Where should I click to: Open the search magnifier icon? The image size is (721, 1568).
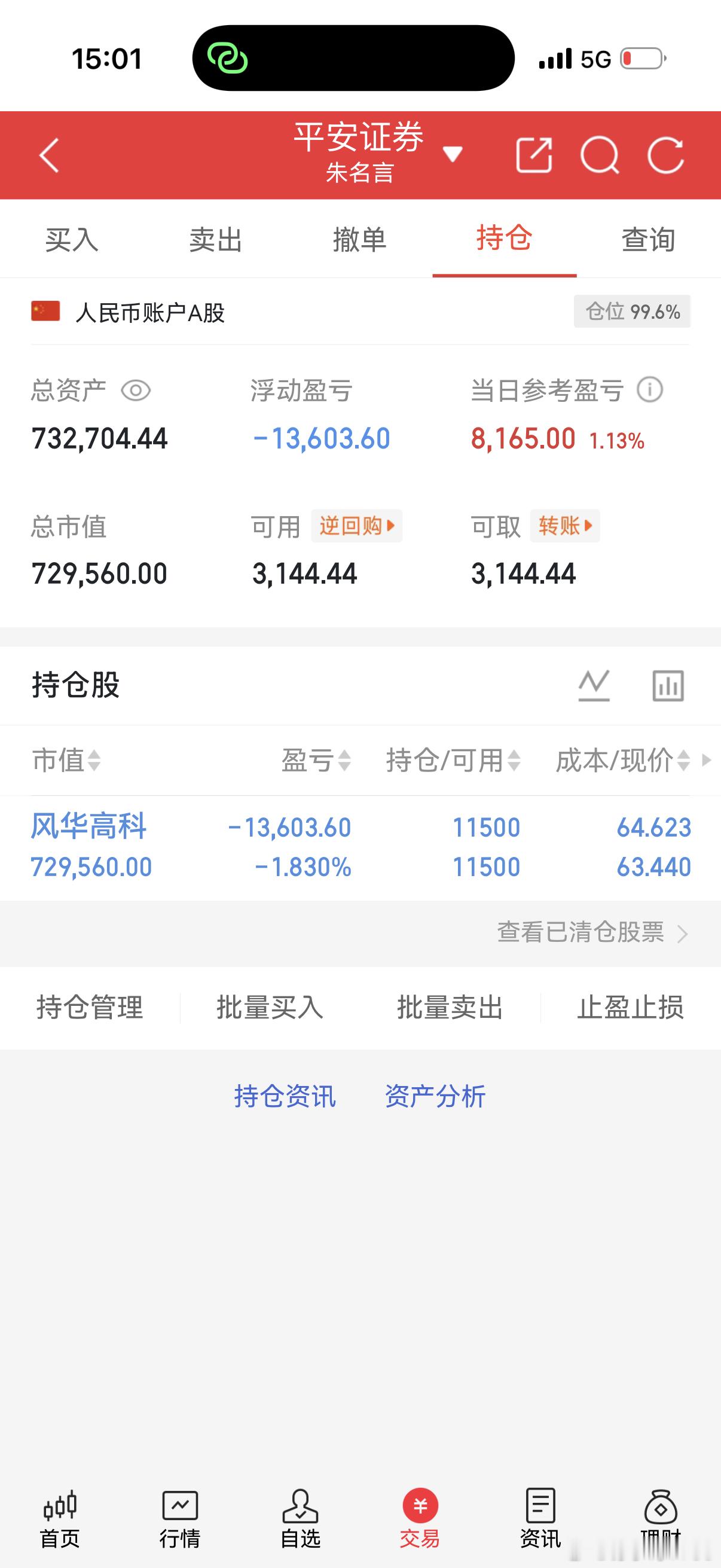click(x=599, y=155)
